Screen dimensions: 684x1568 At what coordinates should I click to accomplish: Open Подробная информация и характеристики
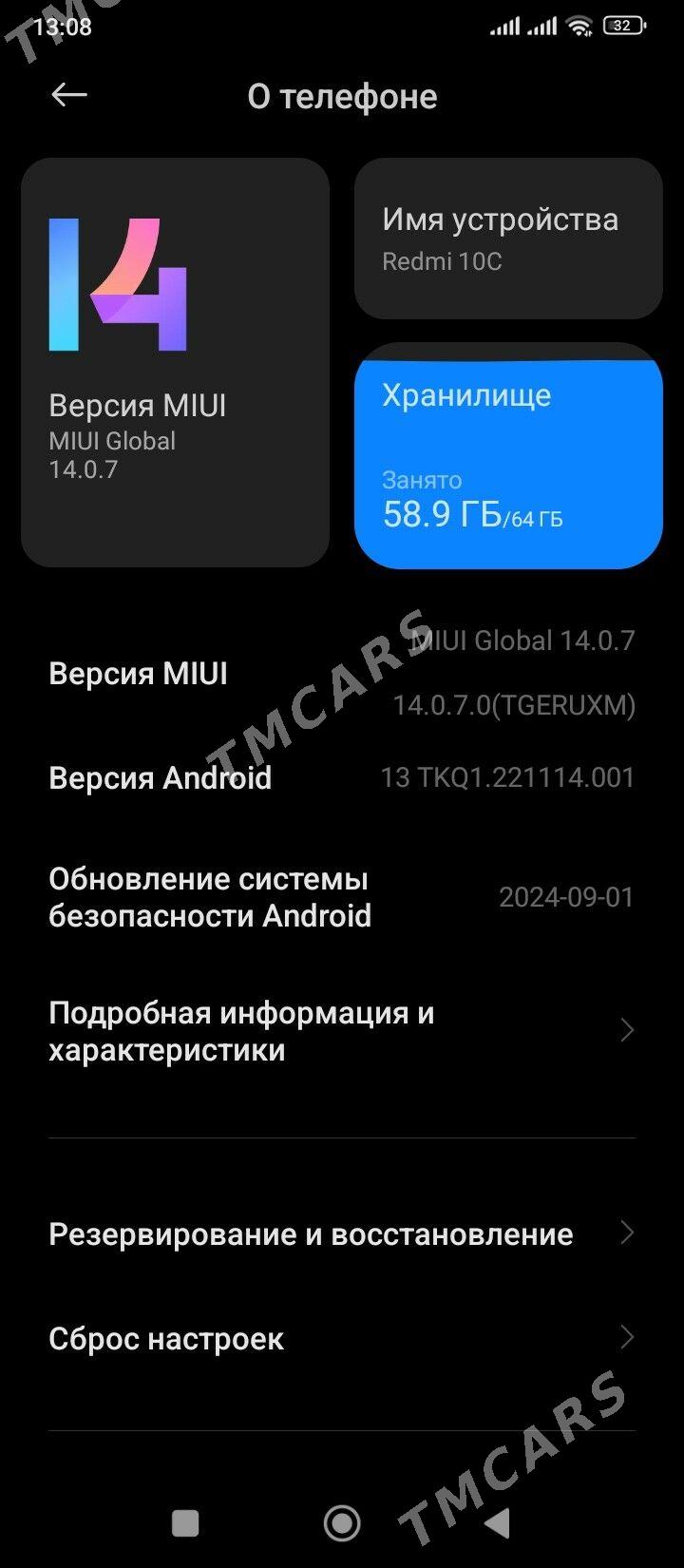pos(342,1031)
